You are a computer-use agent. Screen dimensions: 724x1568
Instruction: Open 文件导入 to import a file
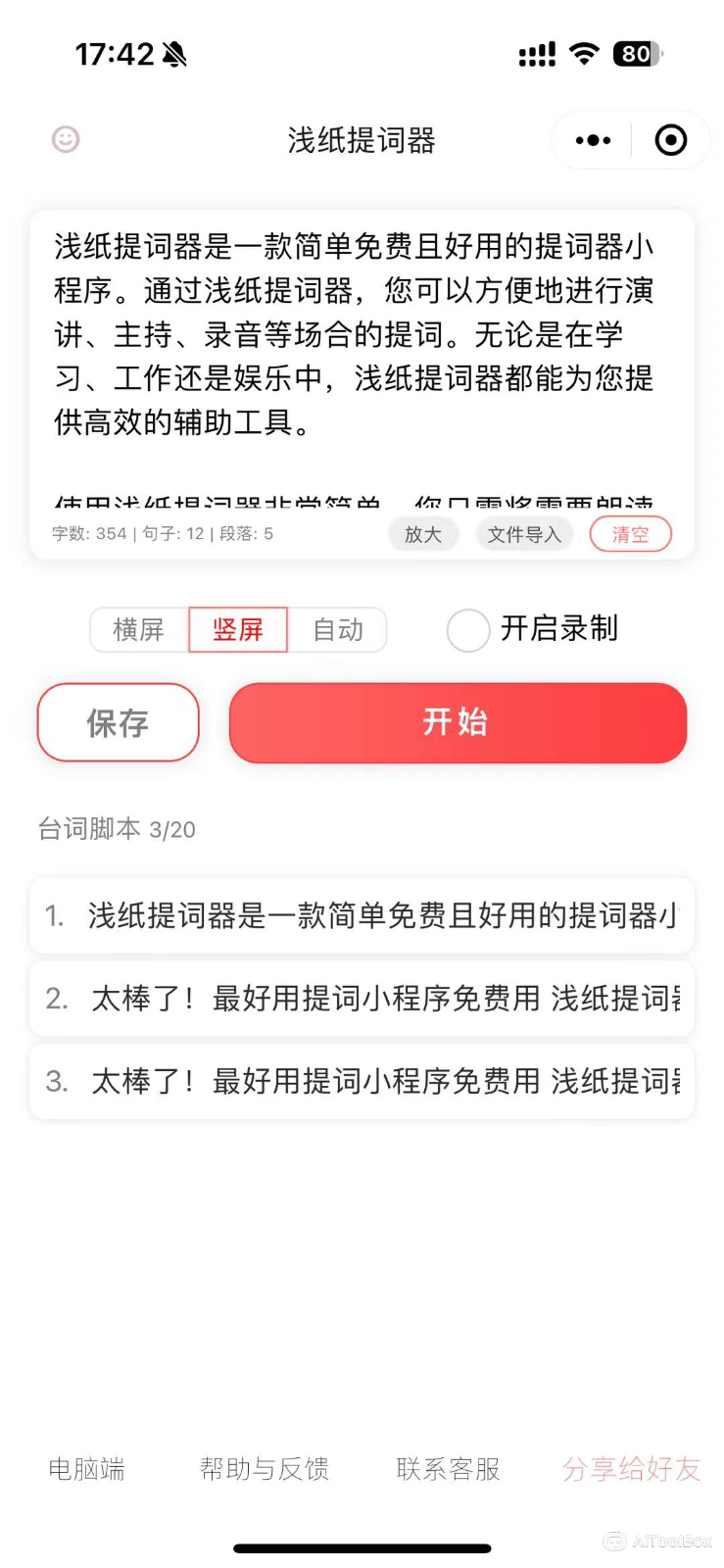click(524, 534)
